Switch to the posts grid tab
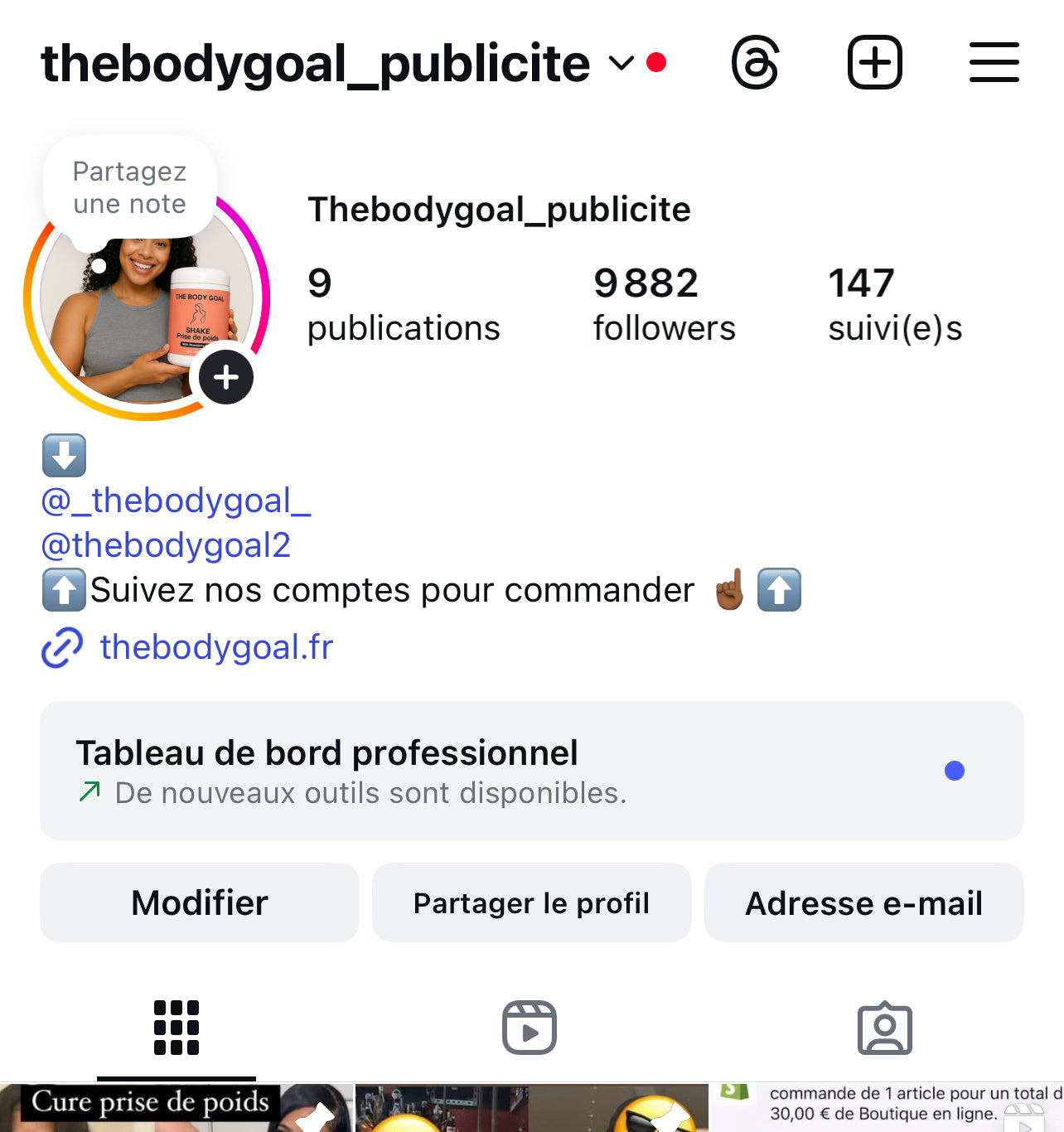This screenshot has width=1064, height=1132. tap(177, 1028)
